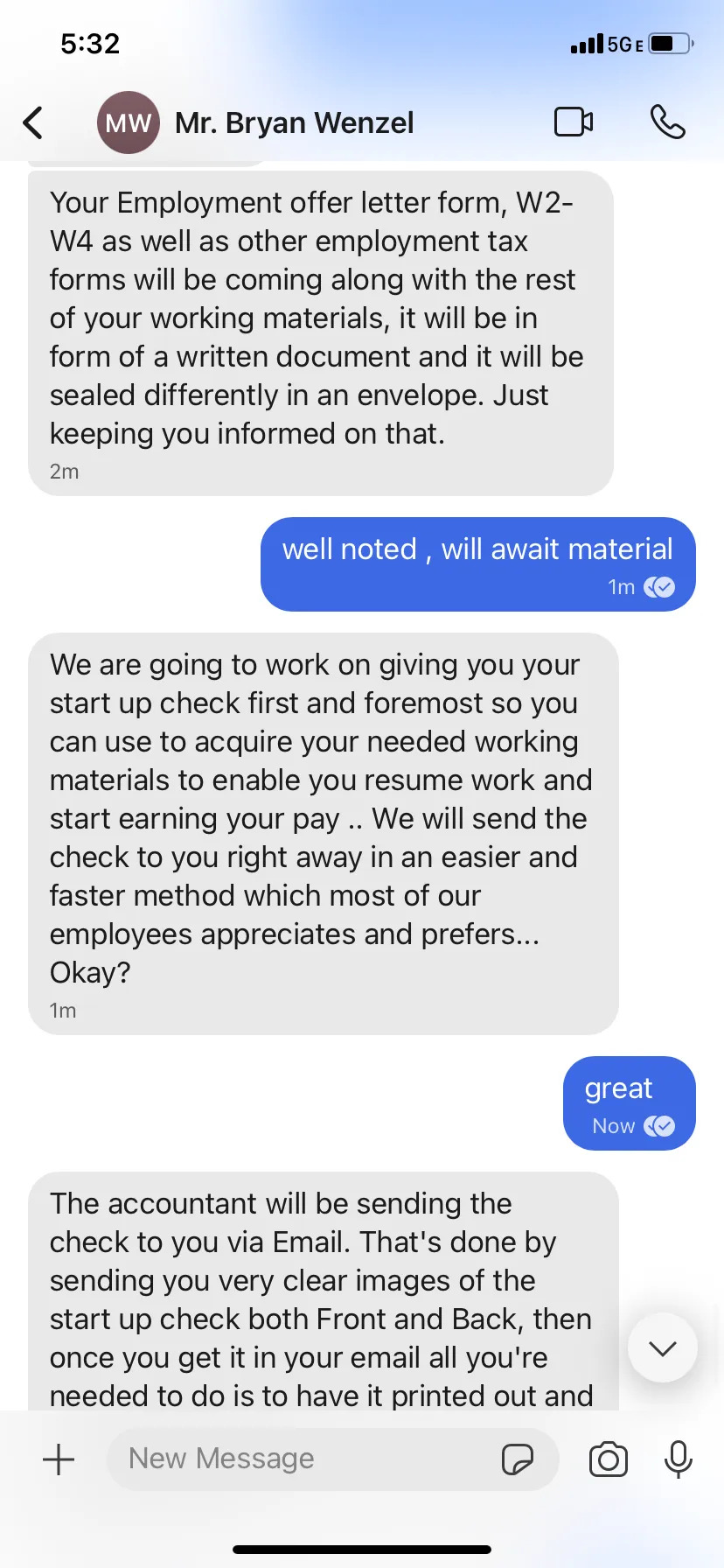Go back from the chat

(x=33, y=122)
